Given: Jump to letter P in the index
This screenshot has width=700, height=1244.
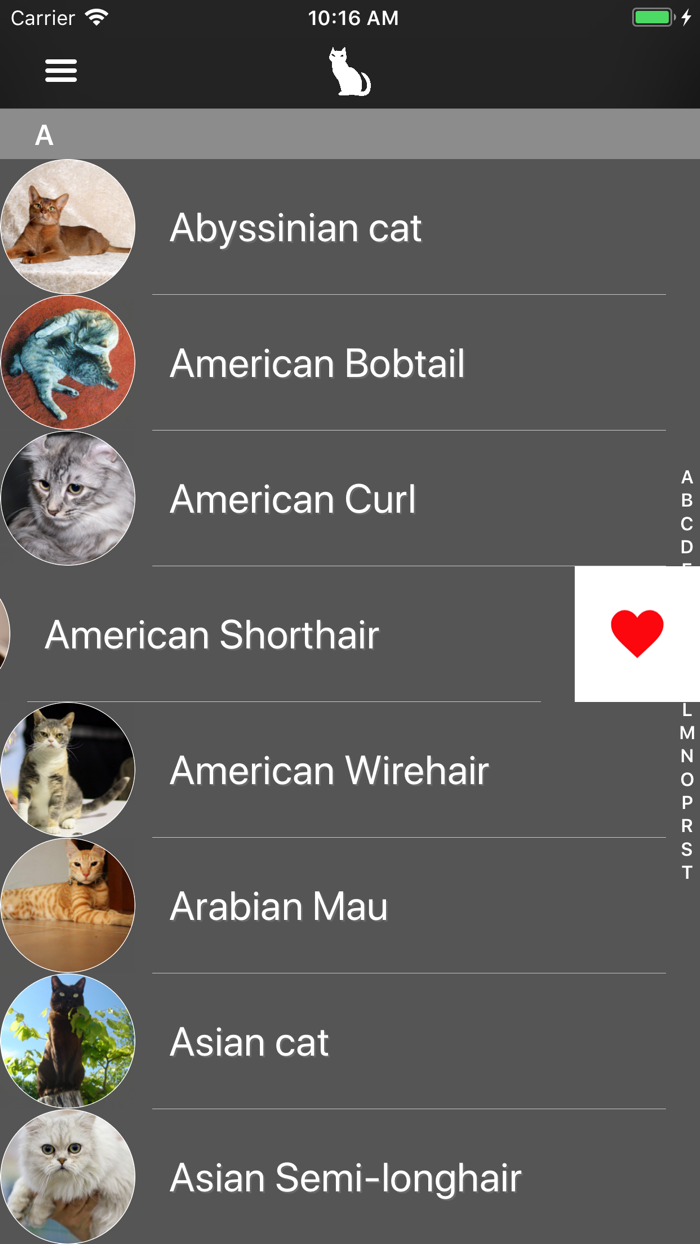Looking at the screenshot, I should pos(686,802).
